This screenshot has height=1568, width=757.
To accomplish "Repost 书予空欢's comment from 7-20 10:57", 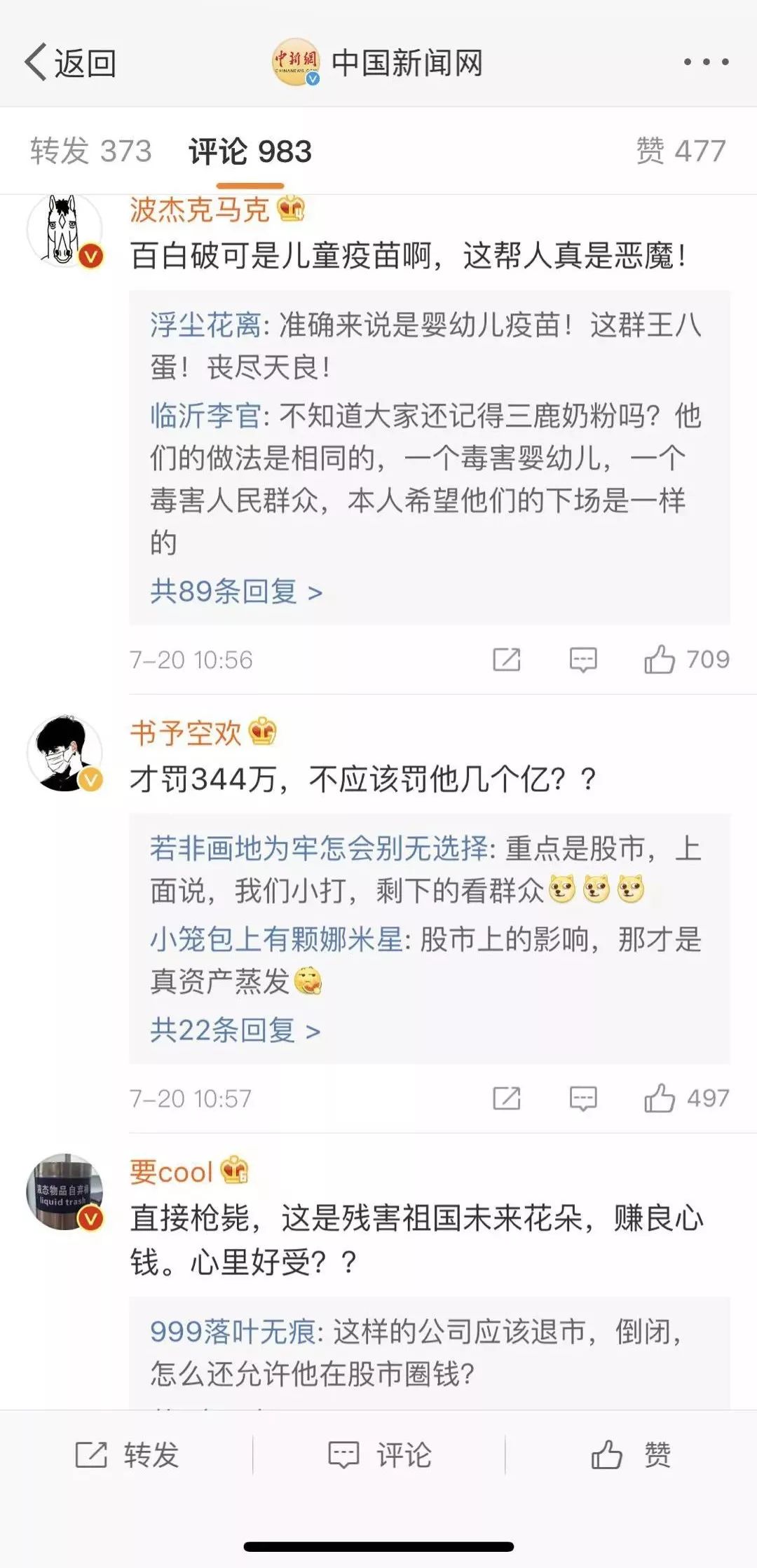I will pos(506,1098).
